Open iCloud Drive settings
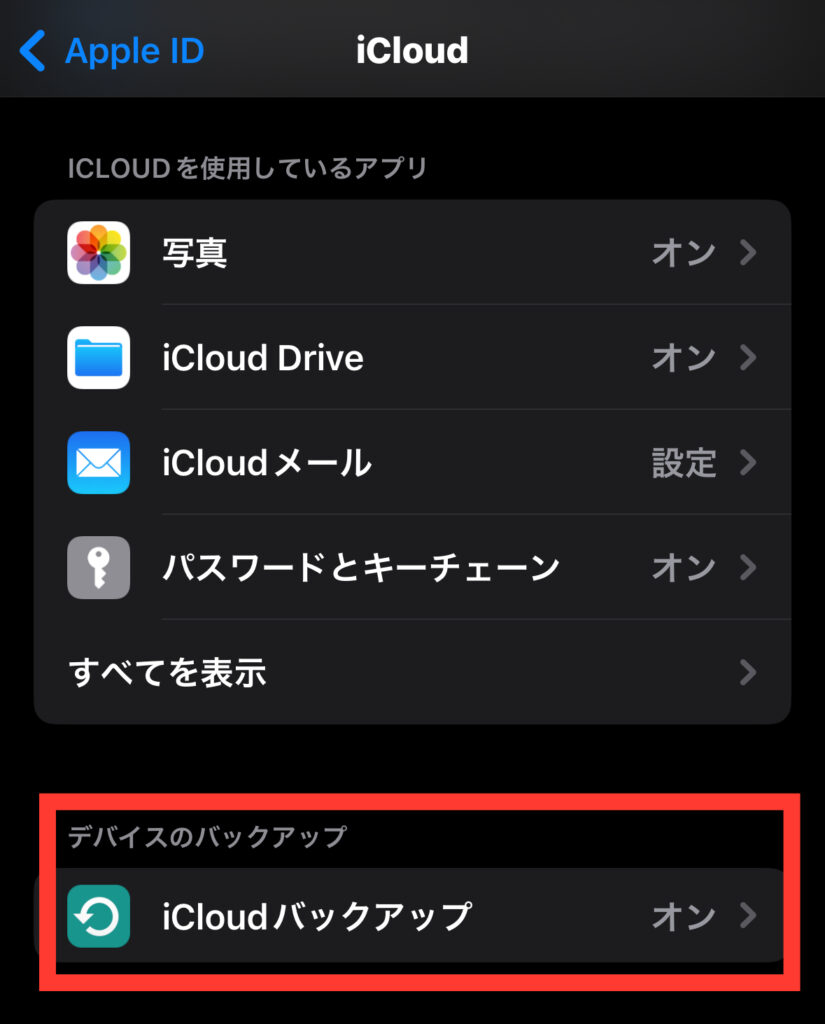 pos(412,358)
